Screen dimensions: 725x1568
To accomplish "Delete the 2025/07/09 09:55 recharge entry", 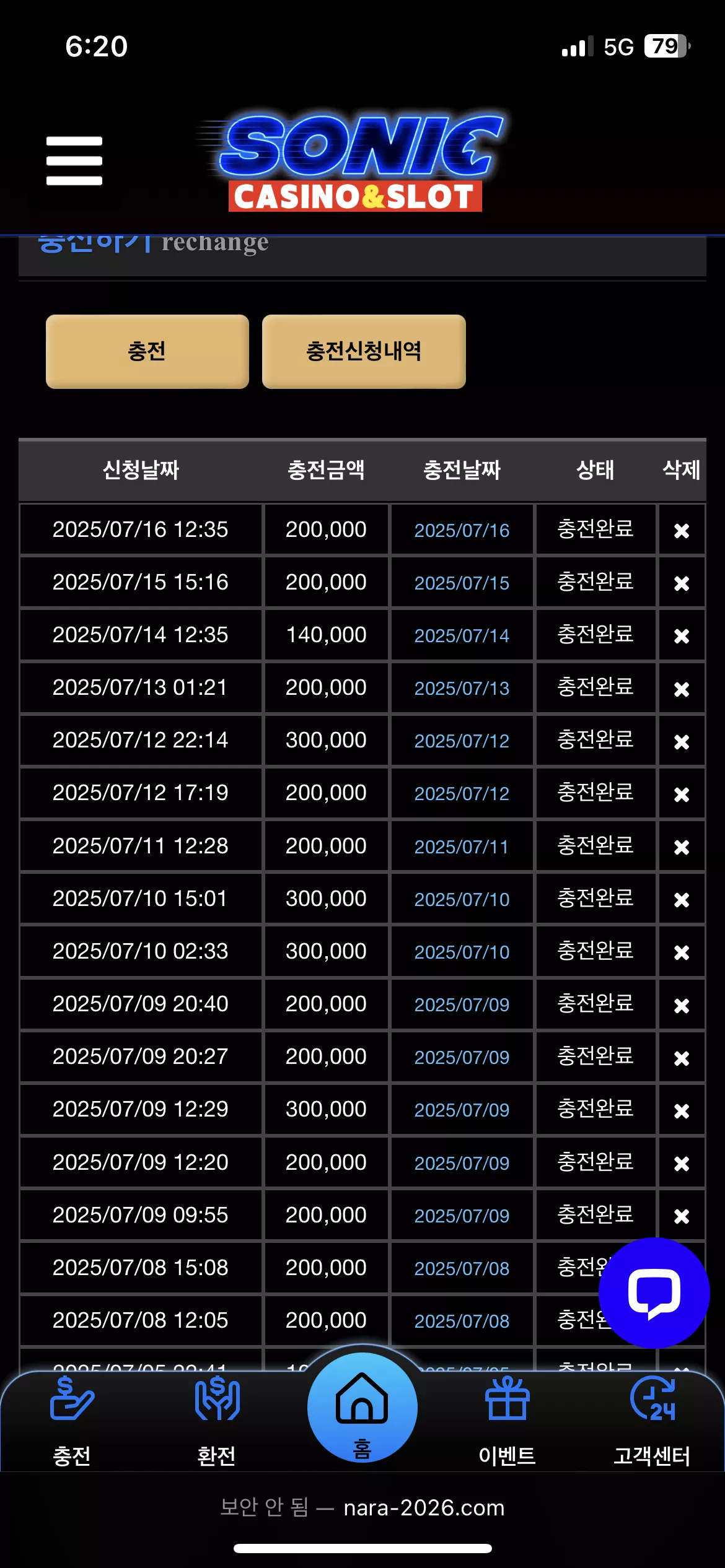I will pos(682,1216).
